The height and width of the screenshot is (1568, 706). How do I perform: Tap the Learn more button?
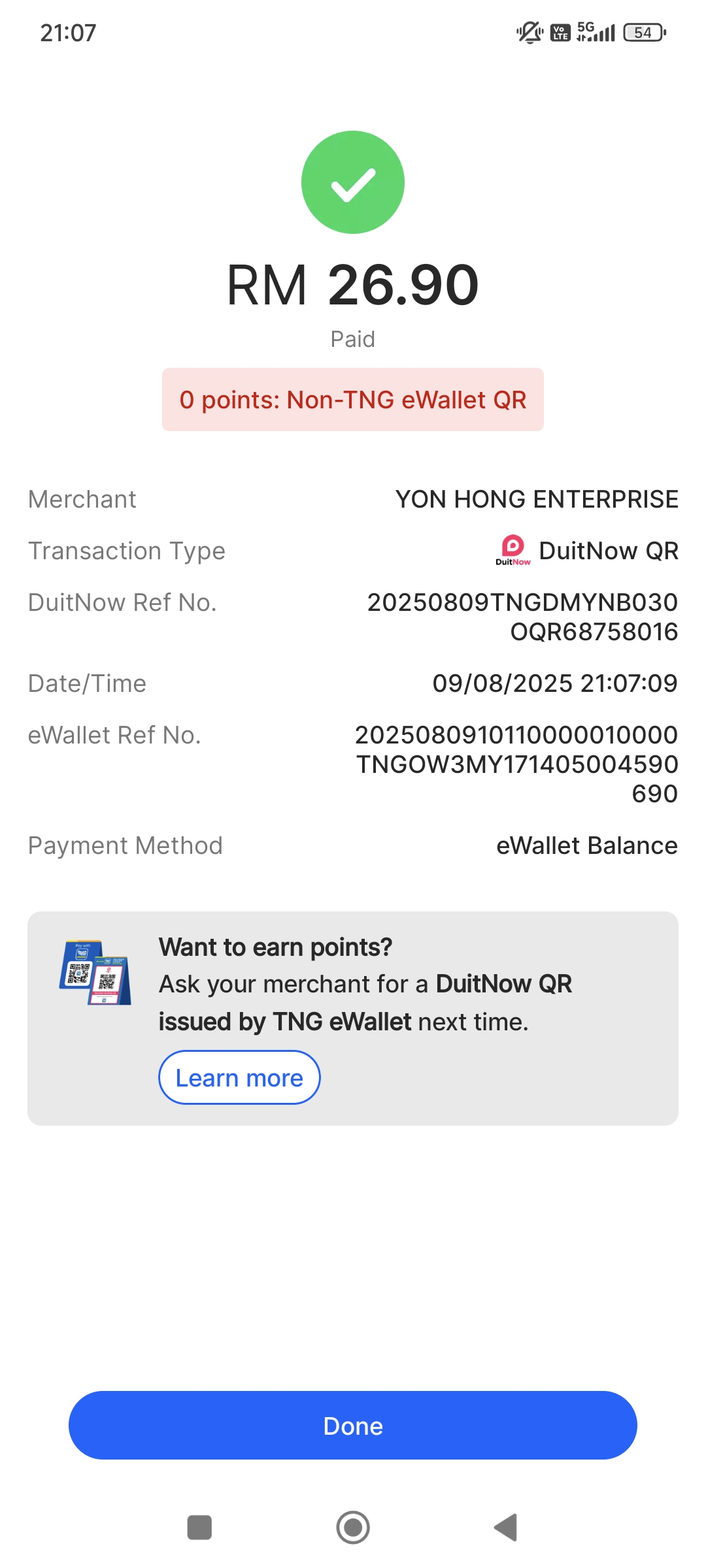(x=239, y=1077)
